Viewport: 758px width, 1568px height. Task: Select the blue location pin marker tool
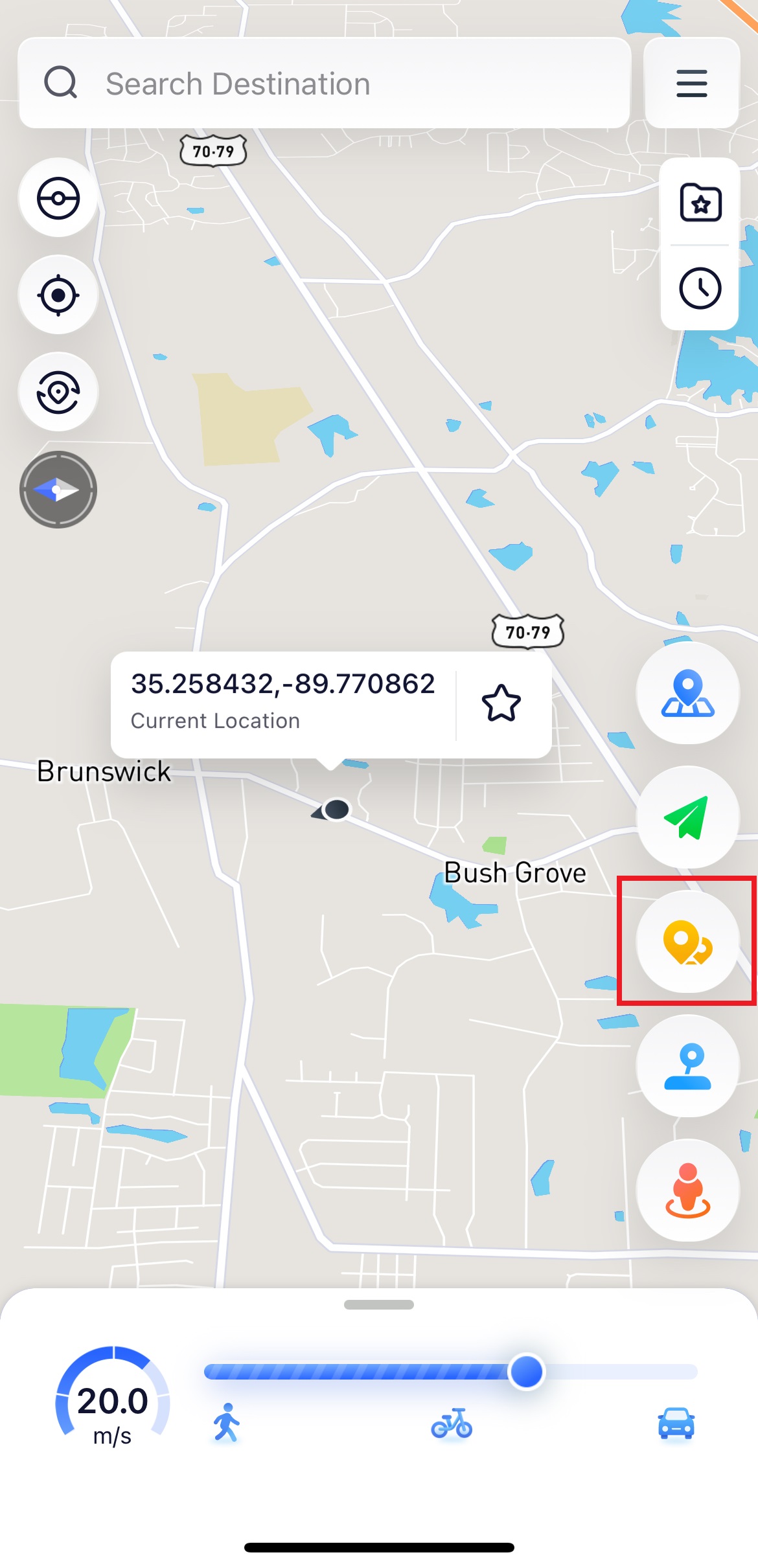click(x=688, y=692)
